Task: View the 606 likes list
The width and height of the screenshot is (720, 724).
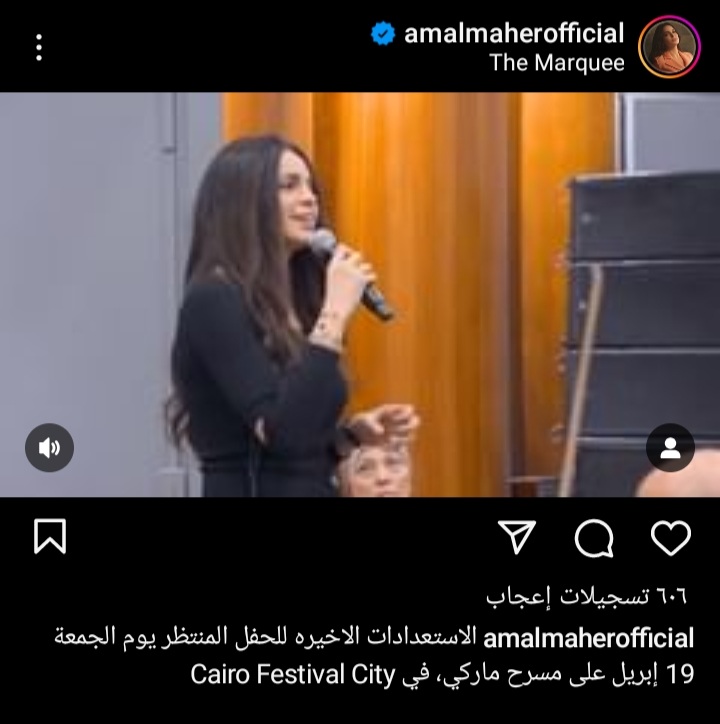Action: point(588,598)
